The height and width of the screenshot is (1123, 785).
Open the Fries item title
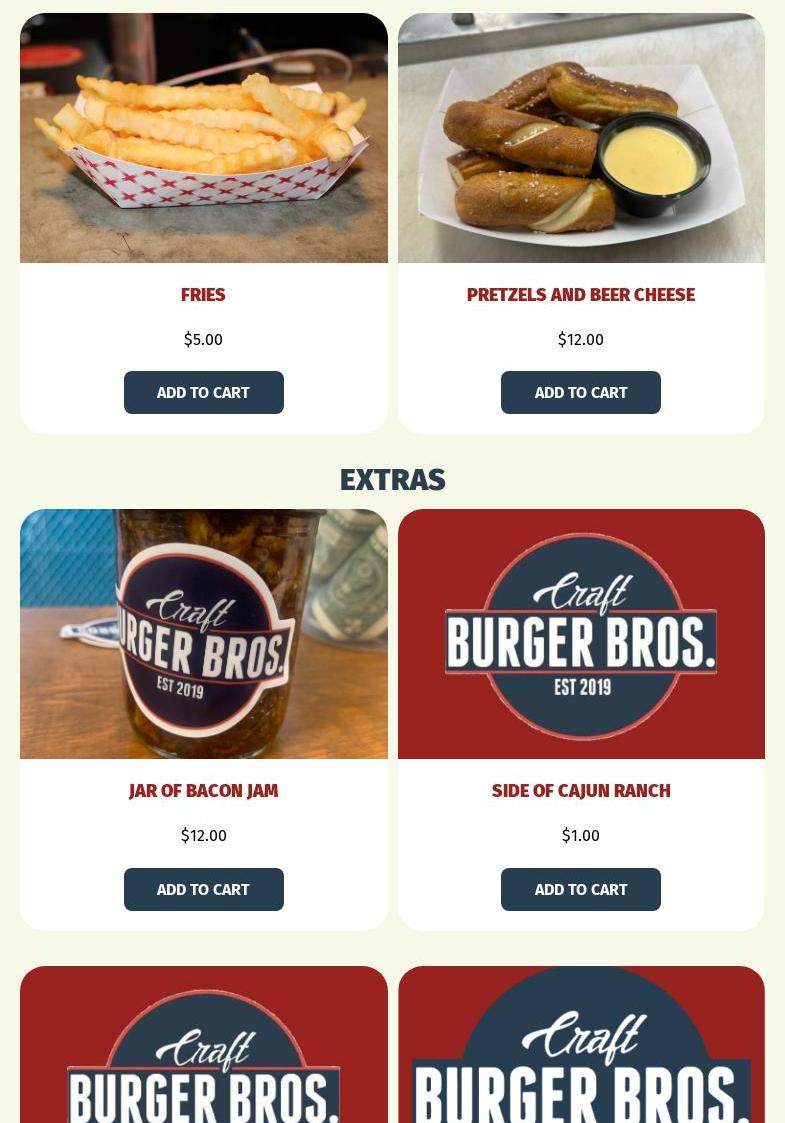(x=203, y=295)
